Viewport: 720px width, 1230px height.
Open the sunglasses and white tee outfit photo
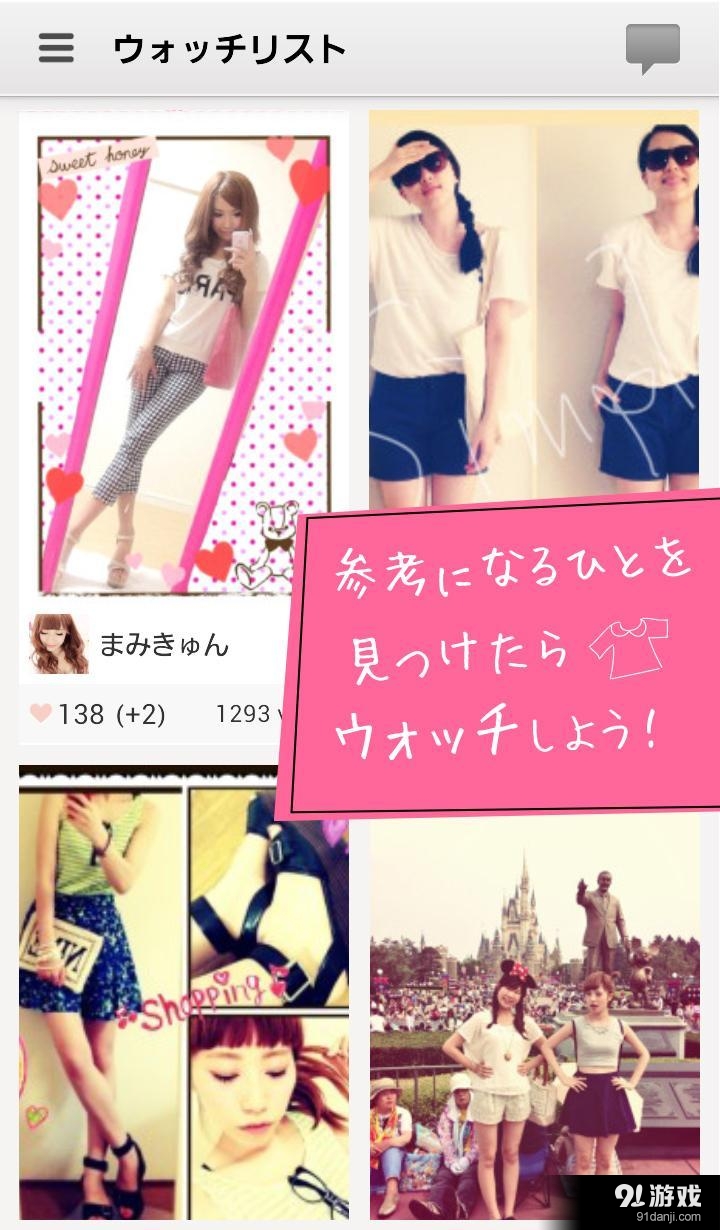click(x=533, y=300)
